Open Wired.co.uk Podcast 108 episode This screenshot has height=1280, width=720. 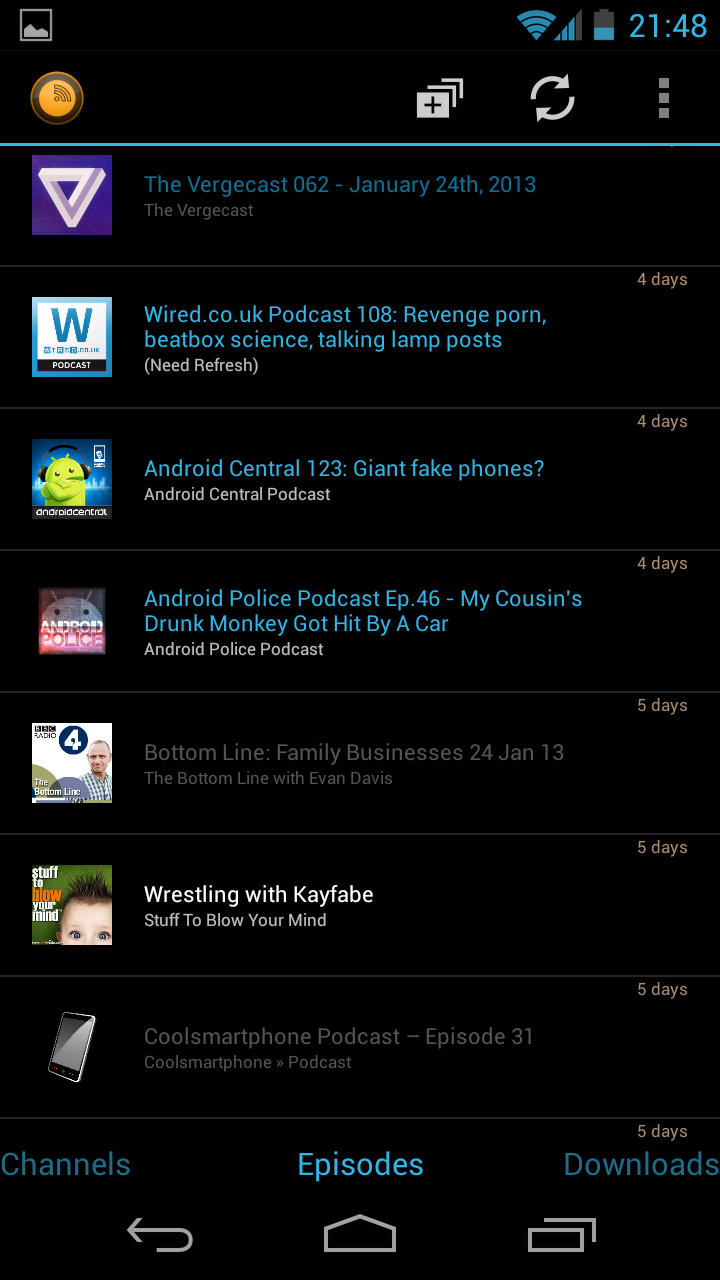(360, 337)
